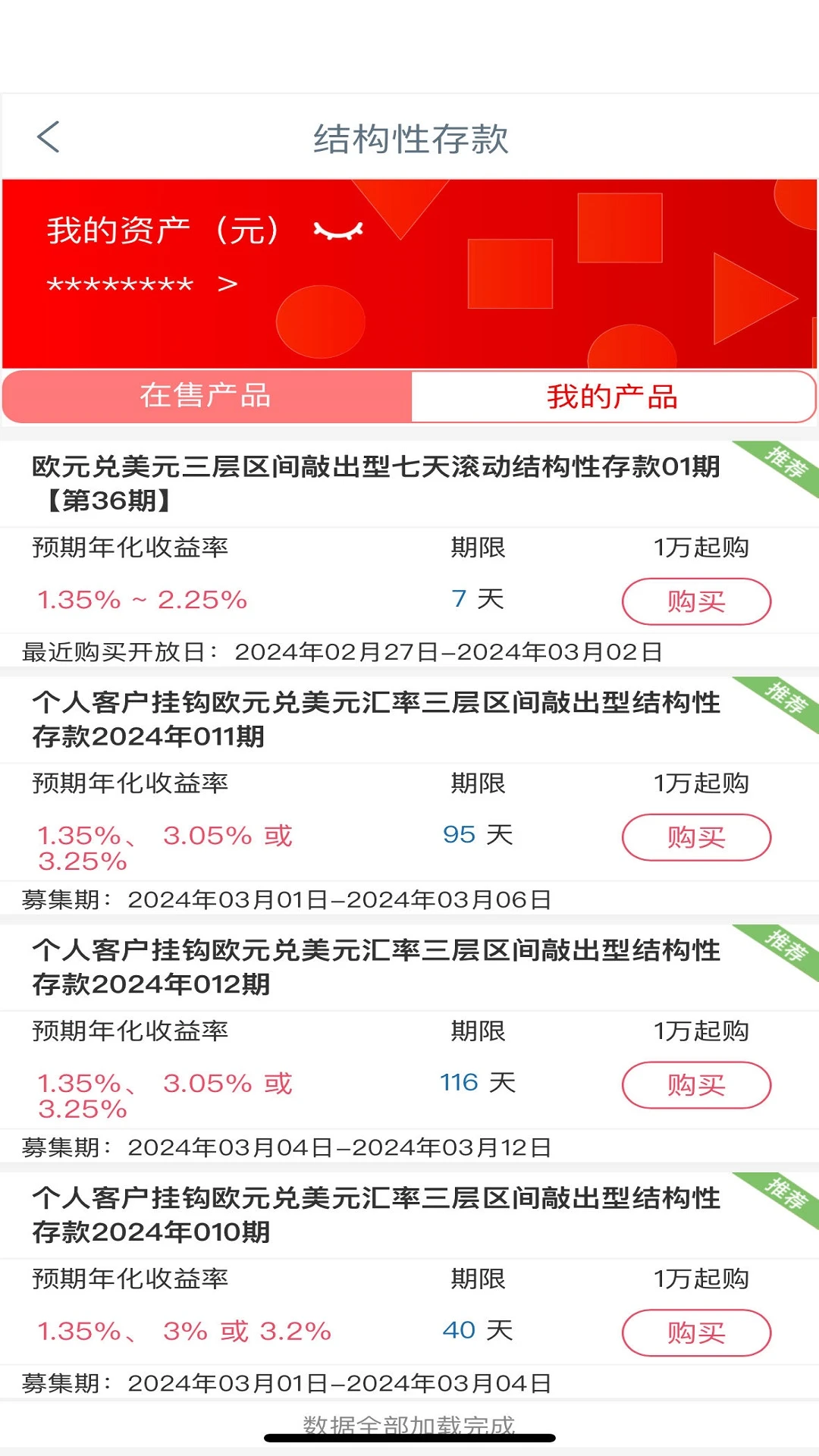Viewport: 819px width, 1456px height.
Task: Tap 购买 for the 95天 product
Action: [x=695, y=837]
